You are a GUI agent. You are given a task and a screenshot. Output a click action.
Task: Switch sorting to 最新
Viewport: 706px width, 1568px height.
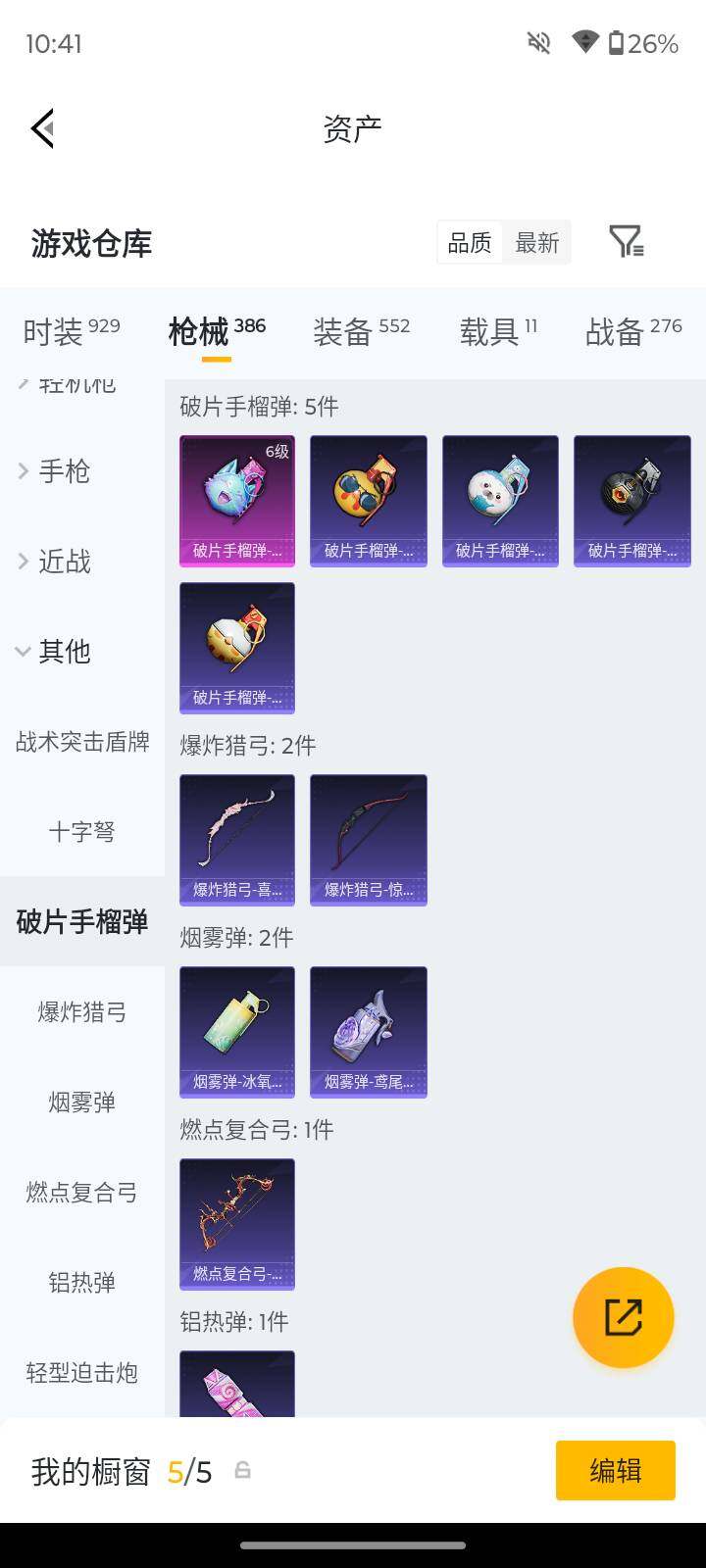[x=536, y=241]
